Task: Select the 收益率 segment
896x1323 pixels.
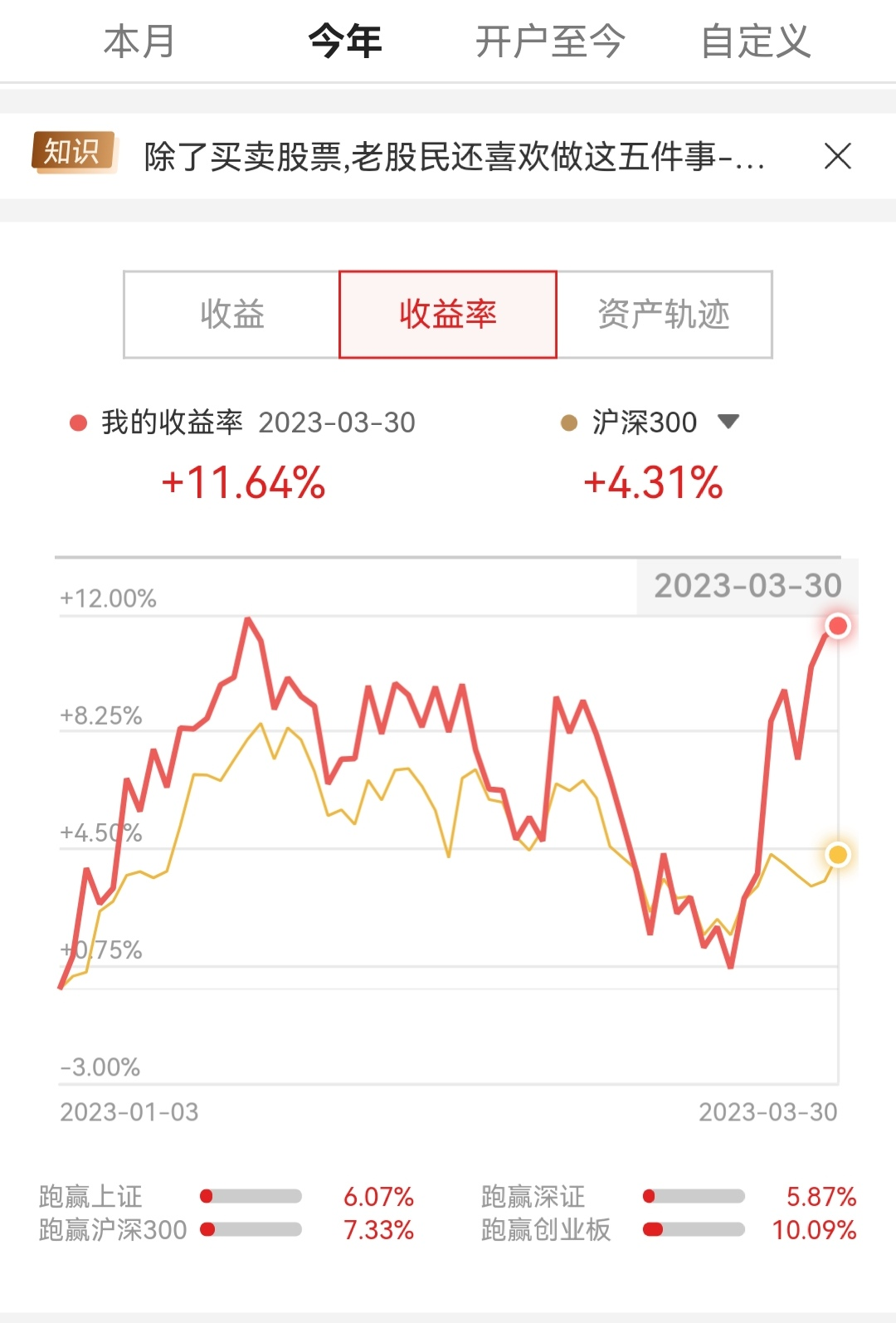Action: pyautogui.click(x=448, y=315)
